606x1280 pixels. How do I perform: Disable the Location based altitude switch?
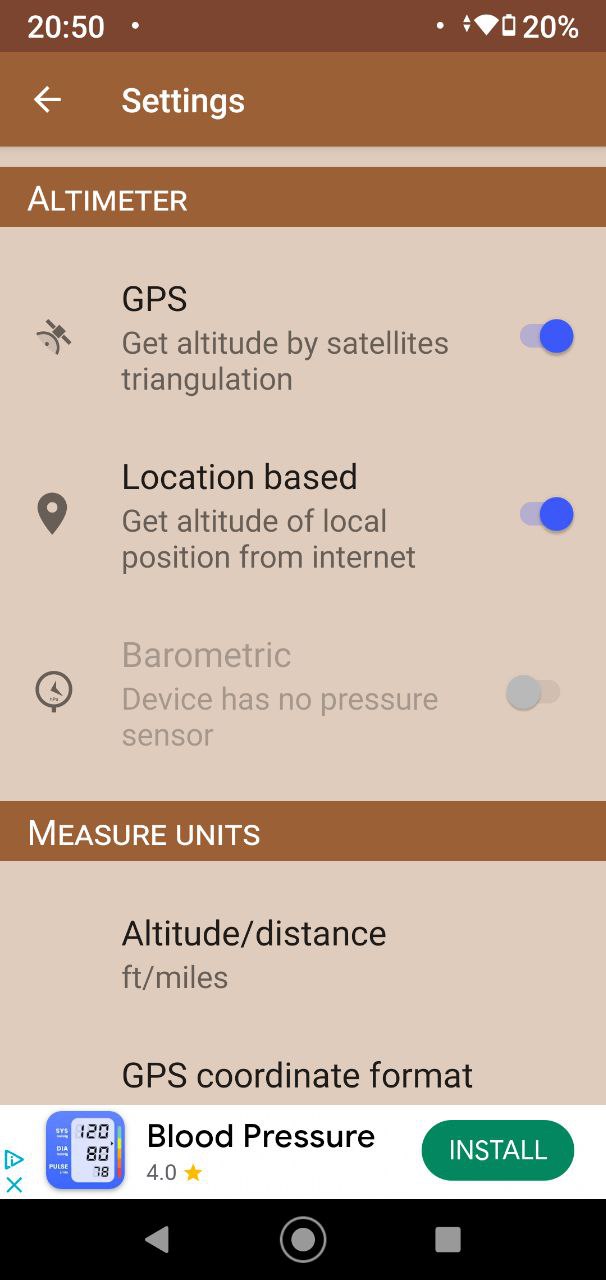(x=546, y=515)
